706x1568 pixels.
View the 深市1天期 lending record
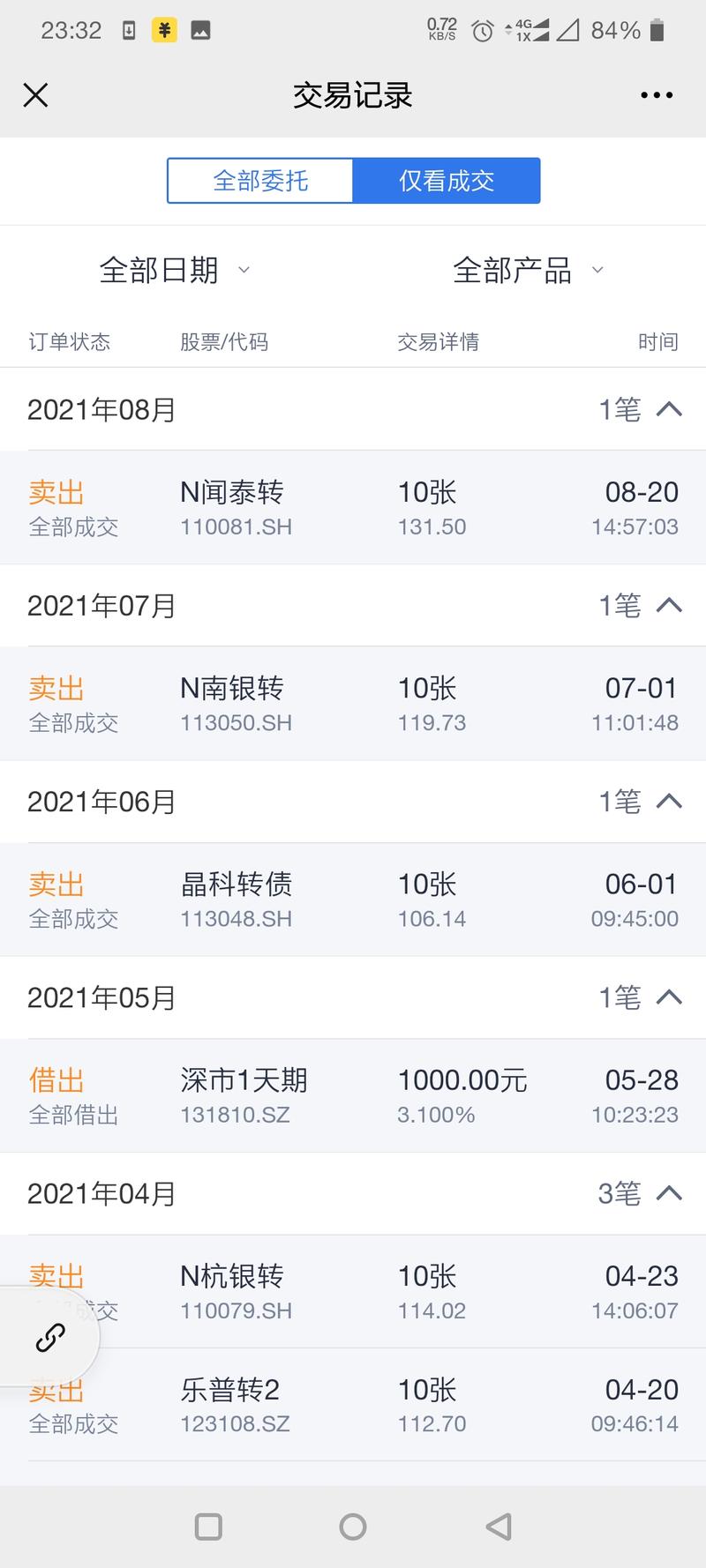coord(353,1096)
